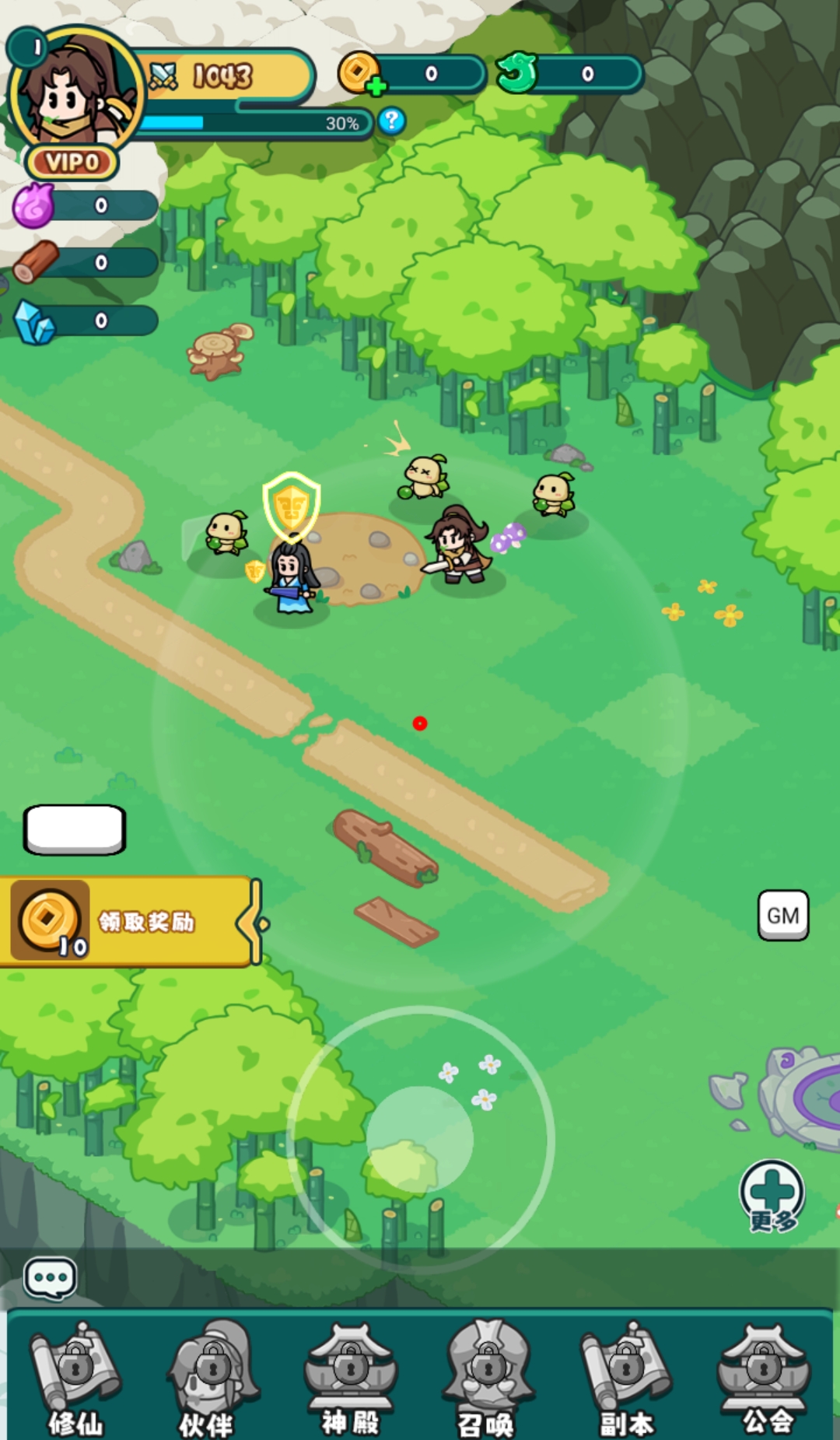Switch to the 伙伴 tab
The image size is (840, 1440).
click(212, 1379)
